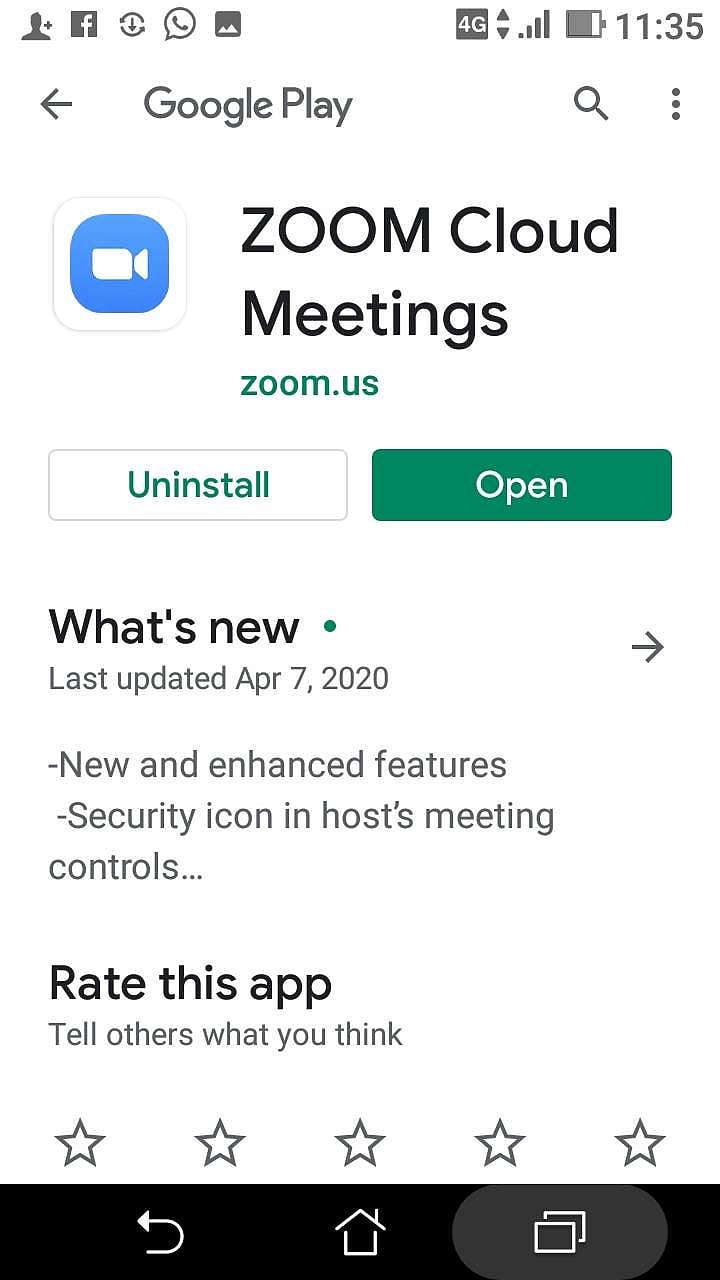Uninstall ZOOM Cloud Meetings
The height and width of the screenshot is (1280, 720).
pyautogui.click(x=198, y=485)
